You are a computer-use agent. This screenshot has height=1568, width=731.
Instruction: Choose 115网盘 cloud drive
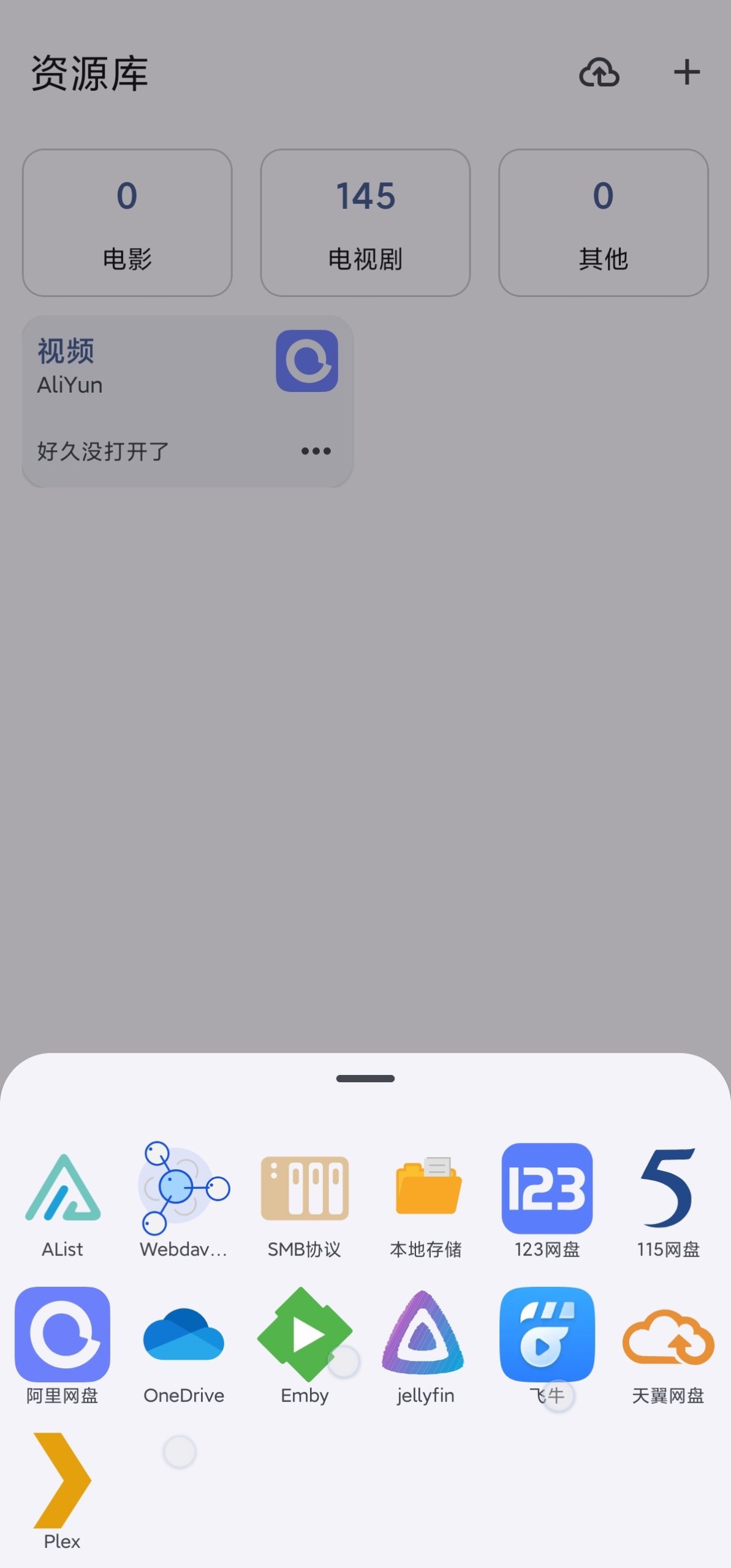[x=669, y=1201]
